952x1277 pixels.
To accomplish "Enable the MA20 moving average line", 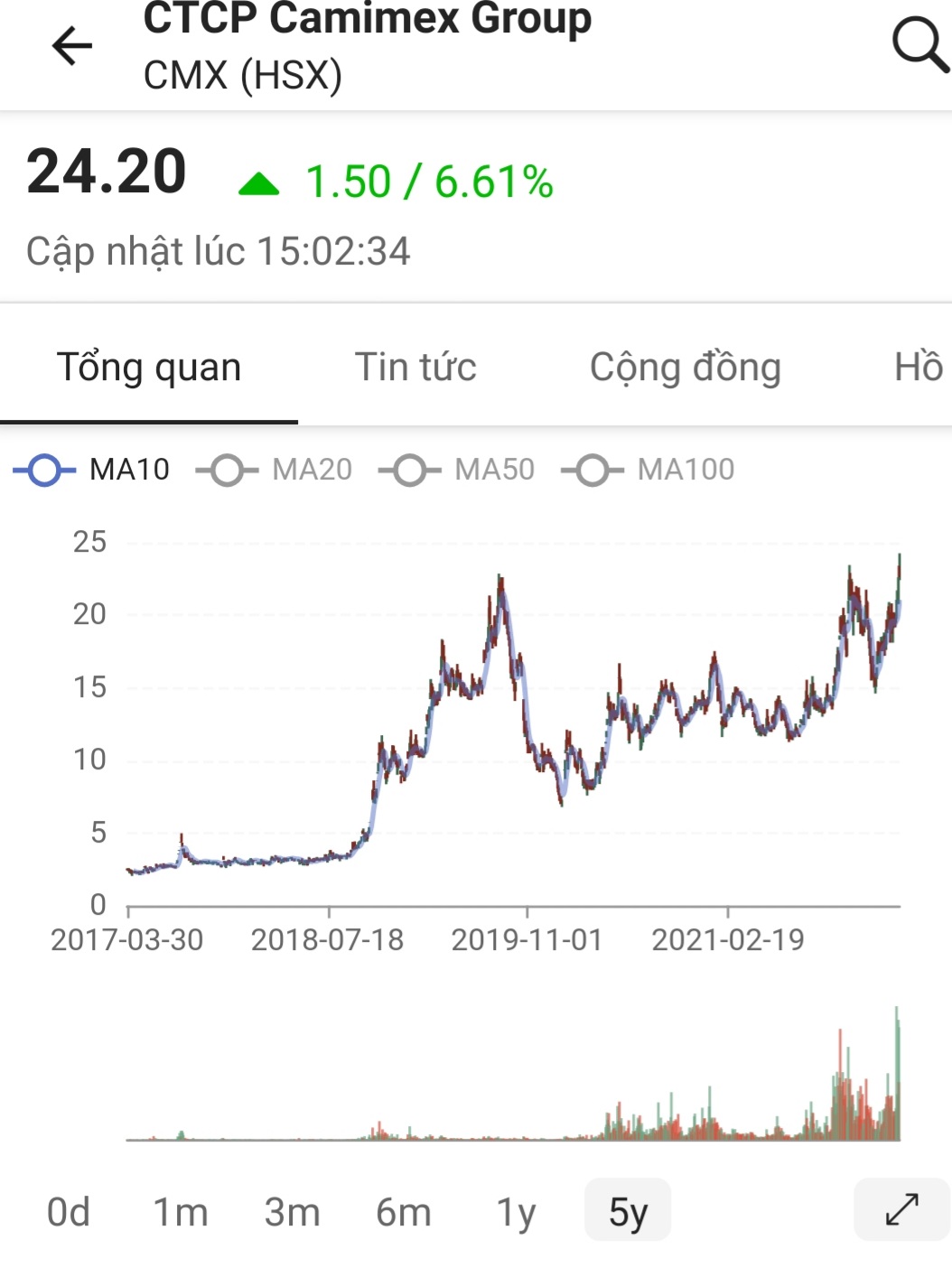I will 275,471.
